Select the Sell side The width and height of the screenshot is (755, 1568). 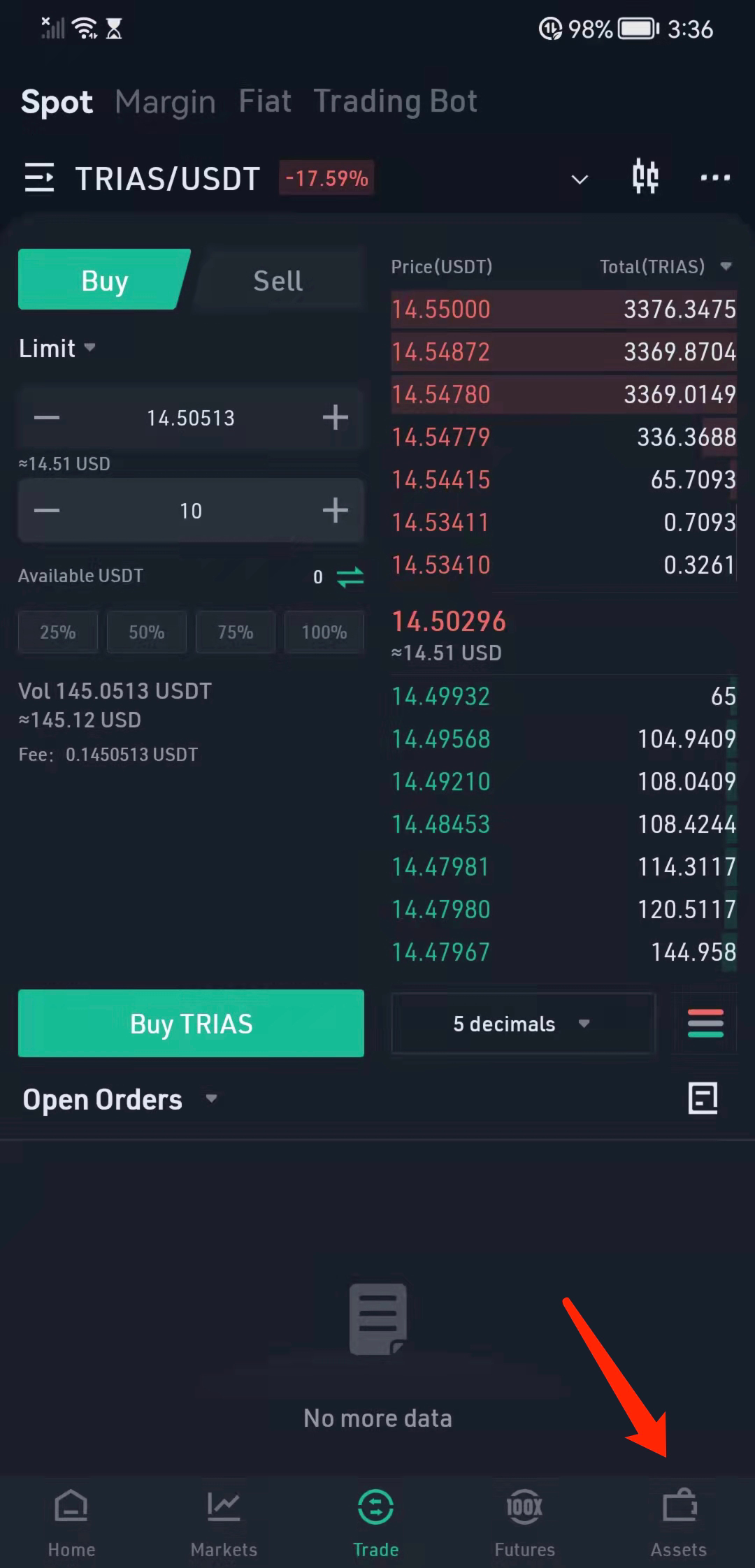pos(278,281)
